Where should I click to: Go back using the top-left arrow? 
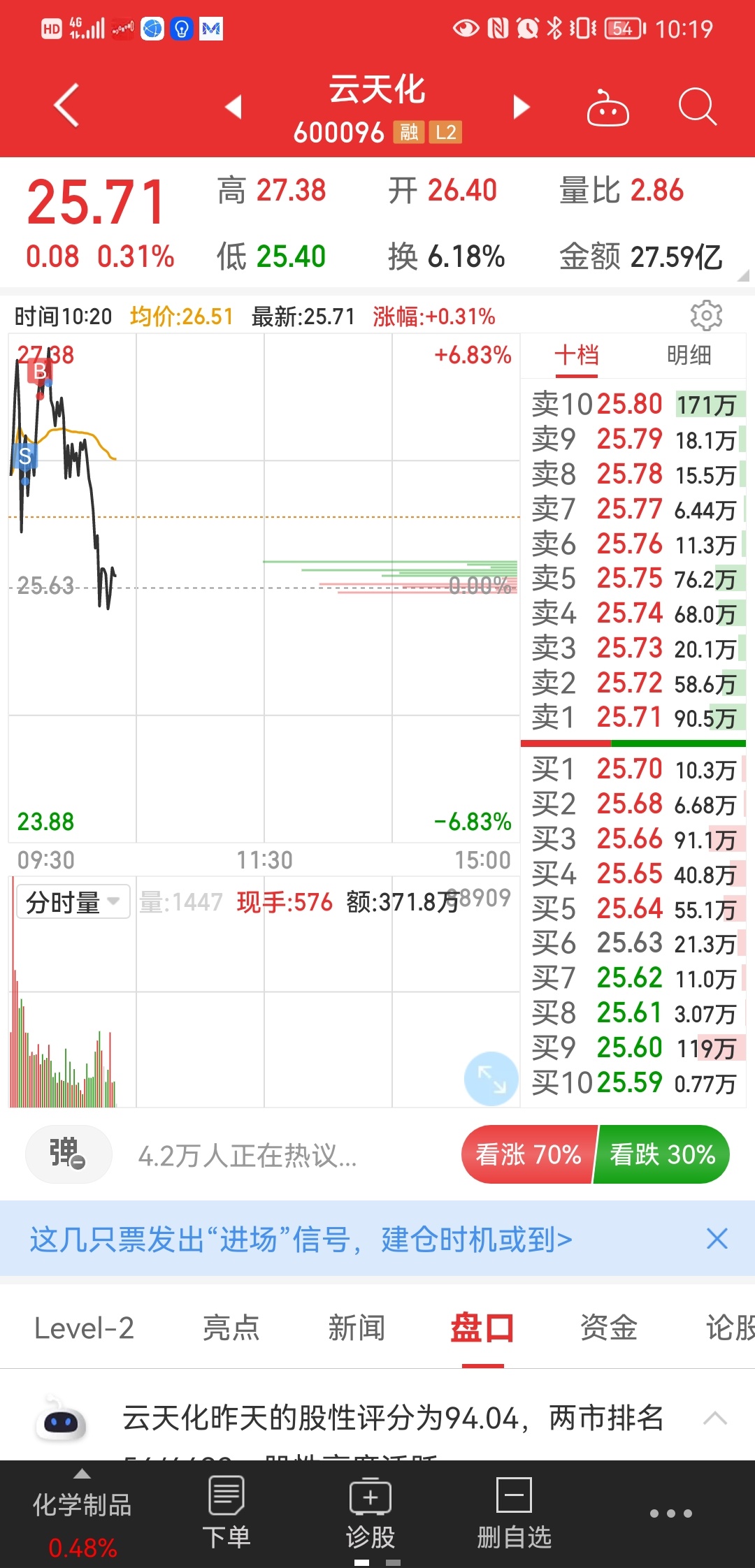pyautogui.click(x=66, y=106)
